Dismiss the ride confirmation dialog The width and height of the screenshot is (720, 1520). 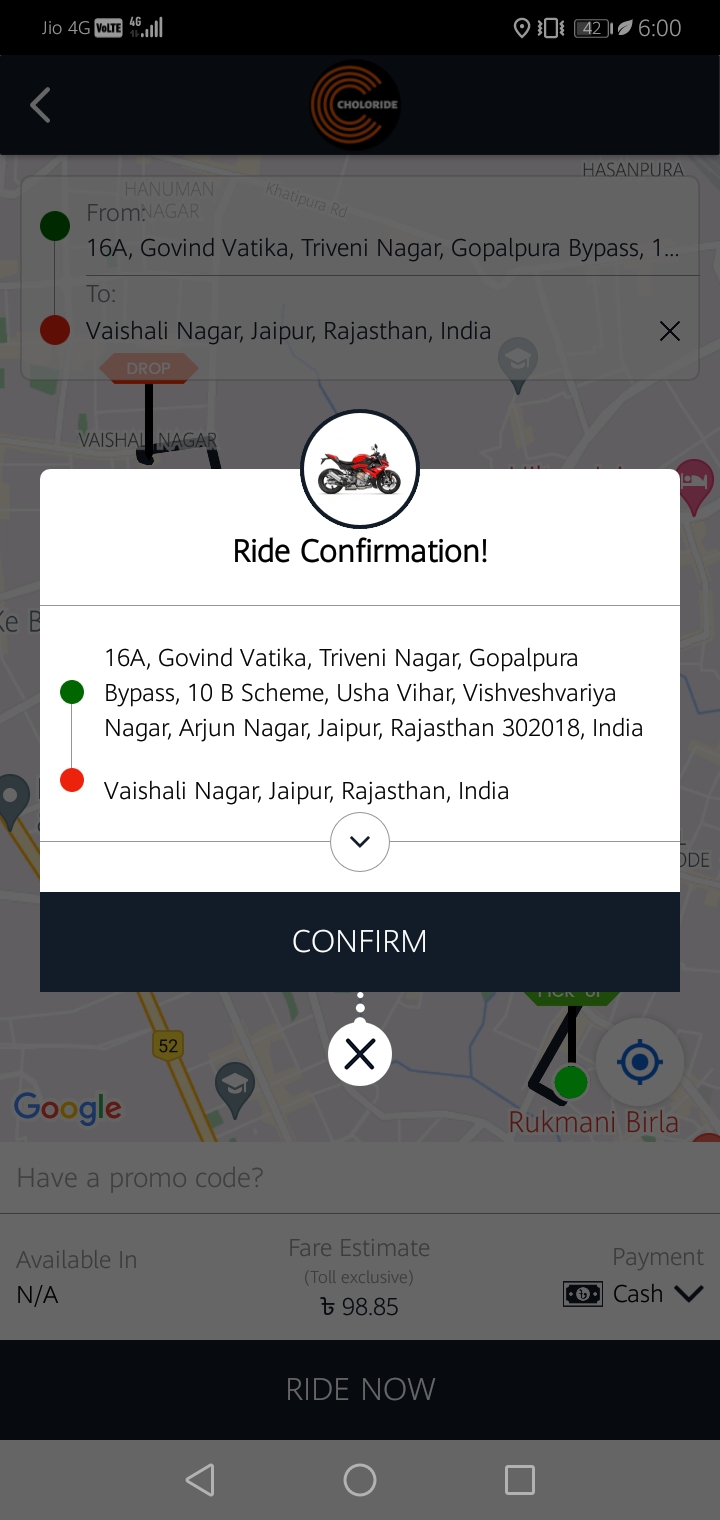360,1054
